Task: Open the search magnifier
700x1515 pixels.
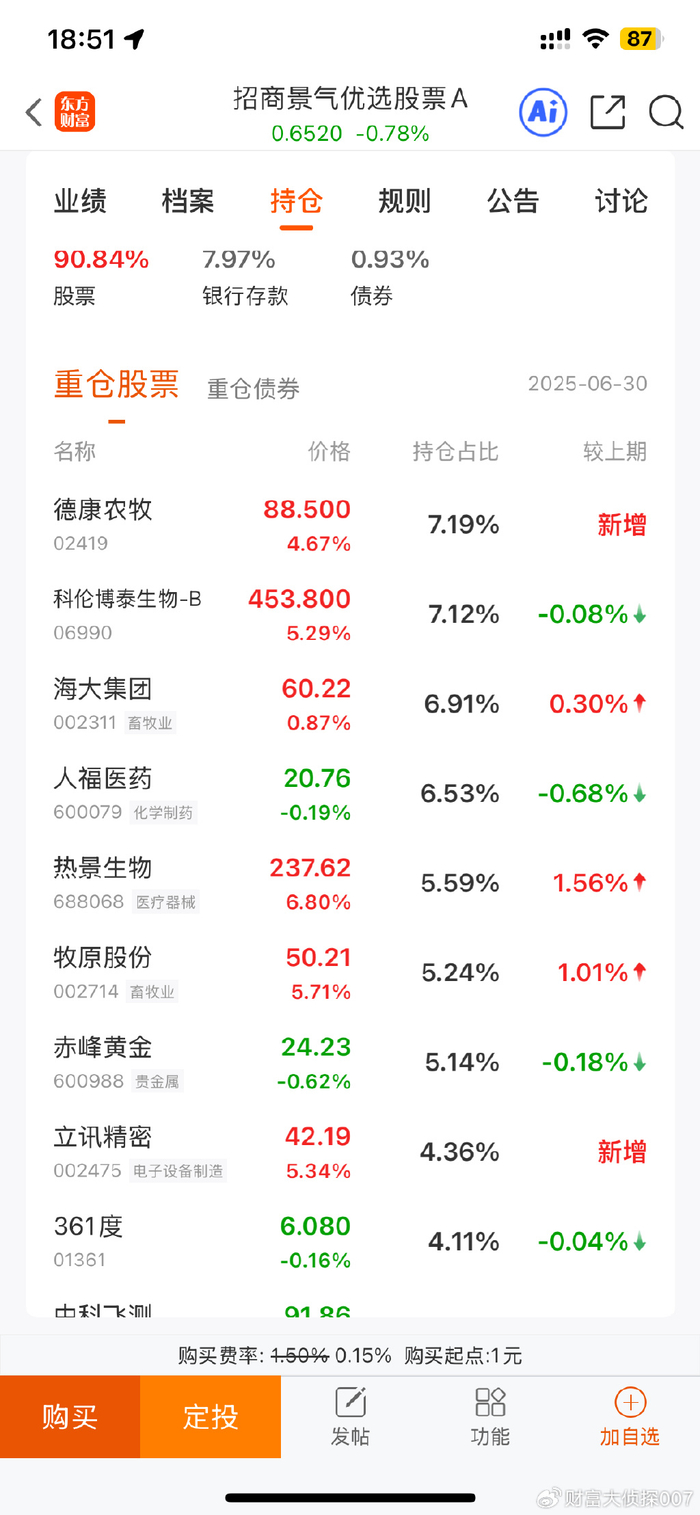Action: (665, 112)
